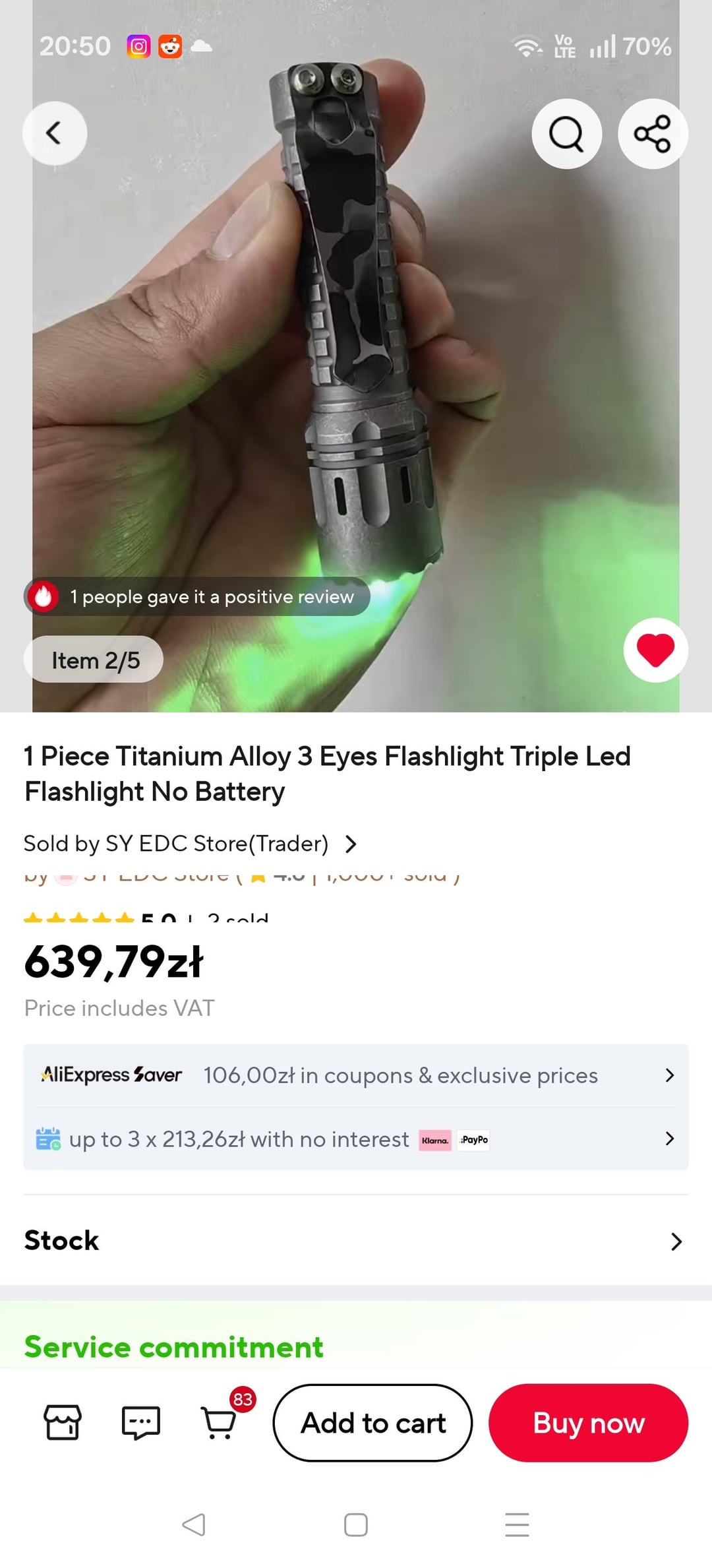The image size is (712, 1568).
Task: Go back using the top arrow
Action: pos(54,133)
